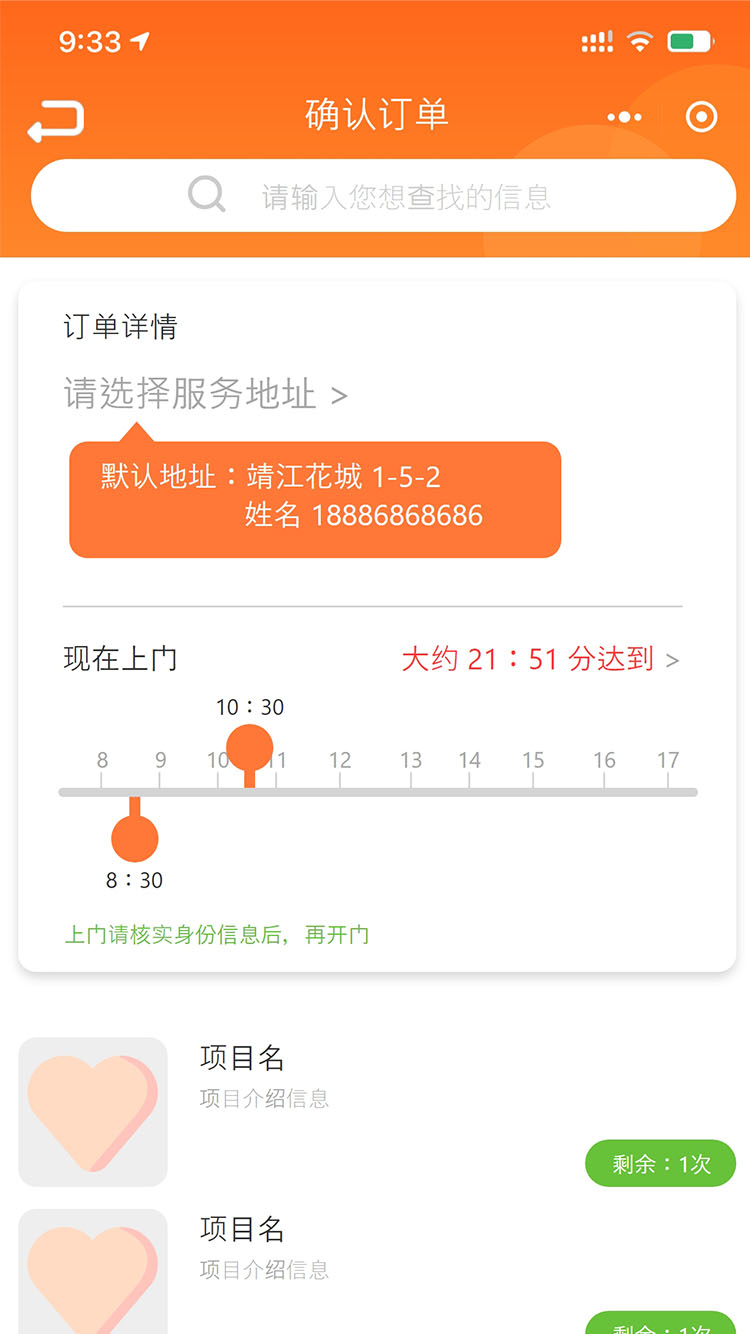Open arrival time 大约 21:51 分达到
This screenshot has width=750, height=1334.
540,659
